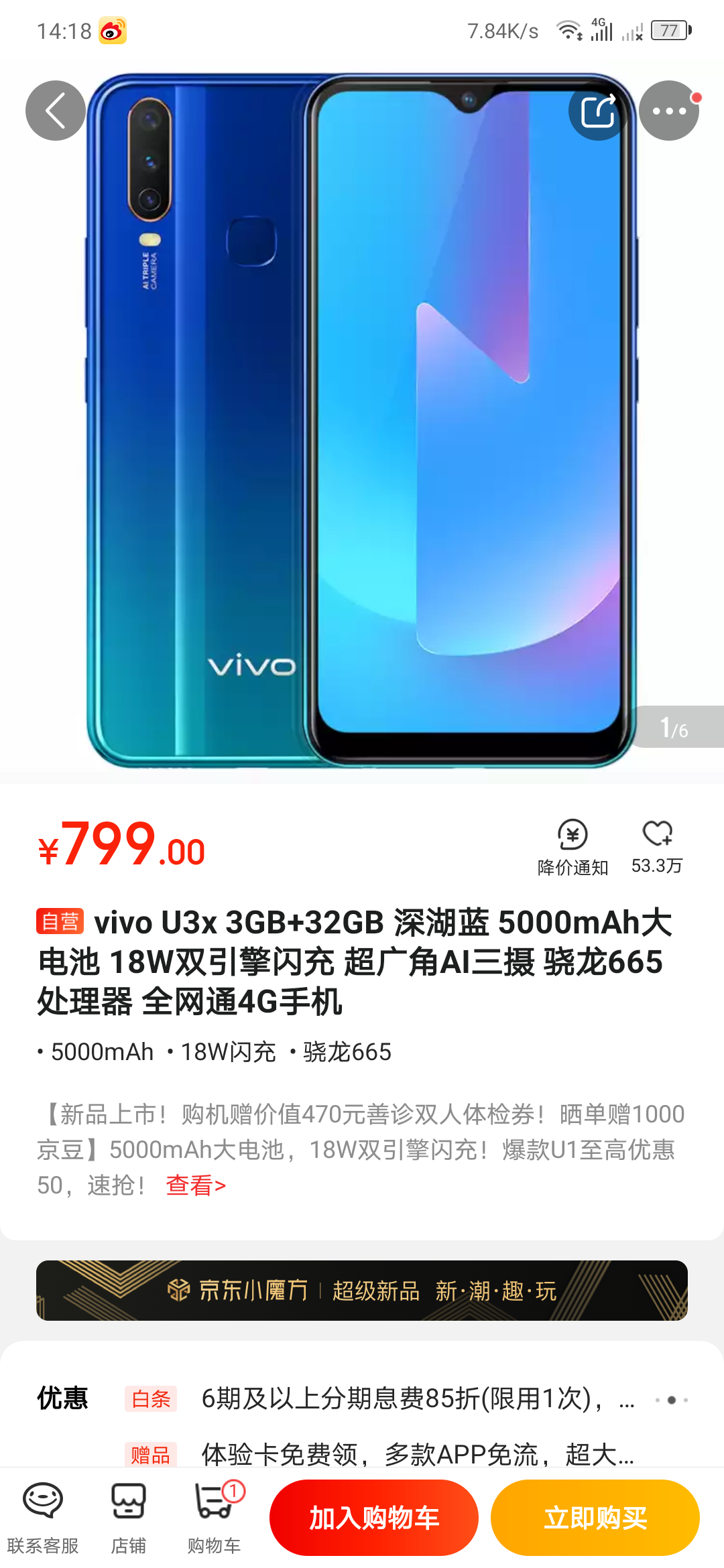
Task: Open the three-dot overflow menu
Action: pos(668,111)
